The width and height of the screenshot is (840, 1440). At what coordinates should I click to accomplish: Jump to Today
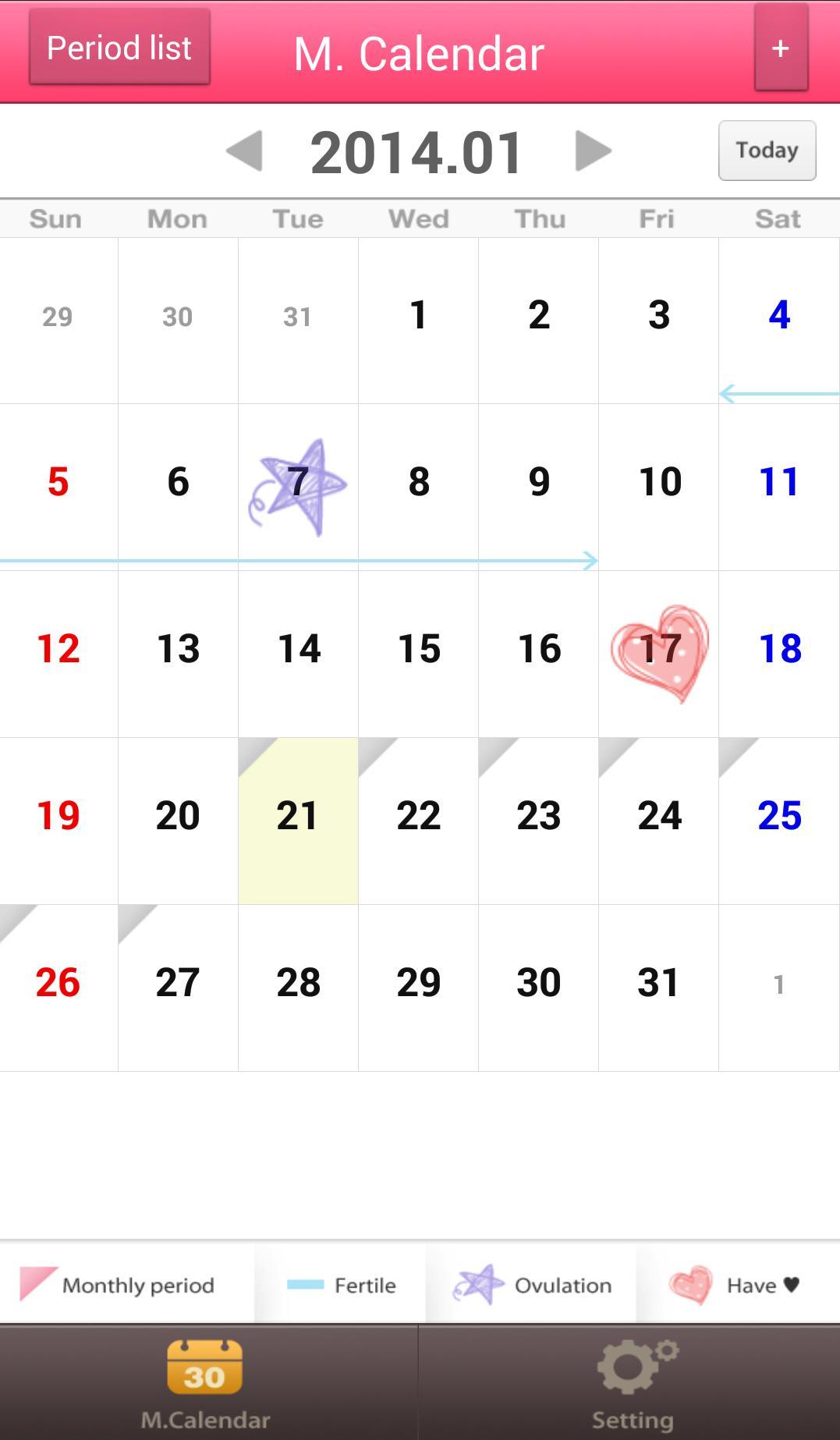[767, 151]
